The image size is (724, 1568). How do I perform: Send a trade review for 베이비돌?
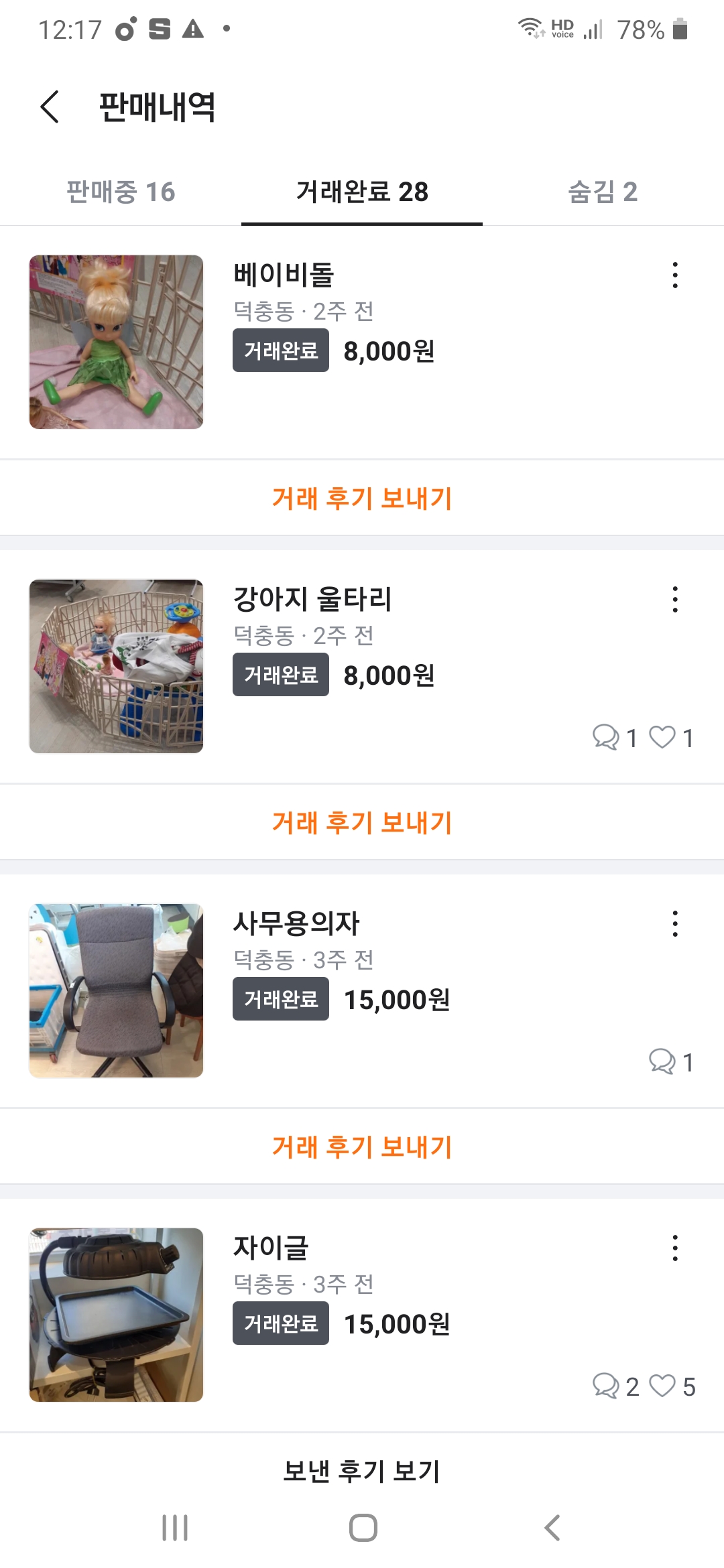362,498
